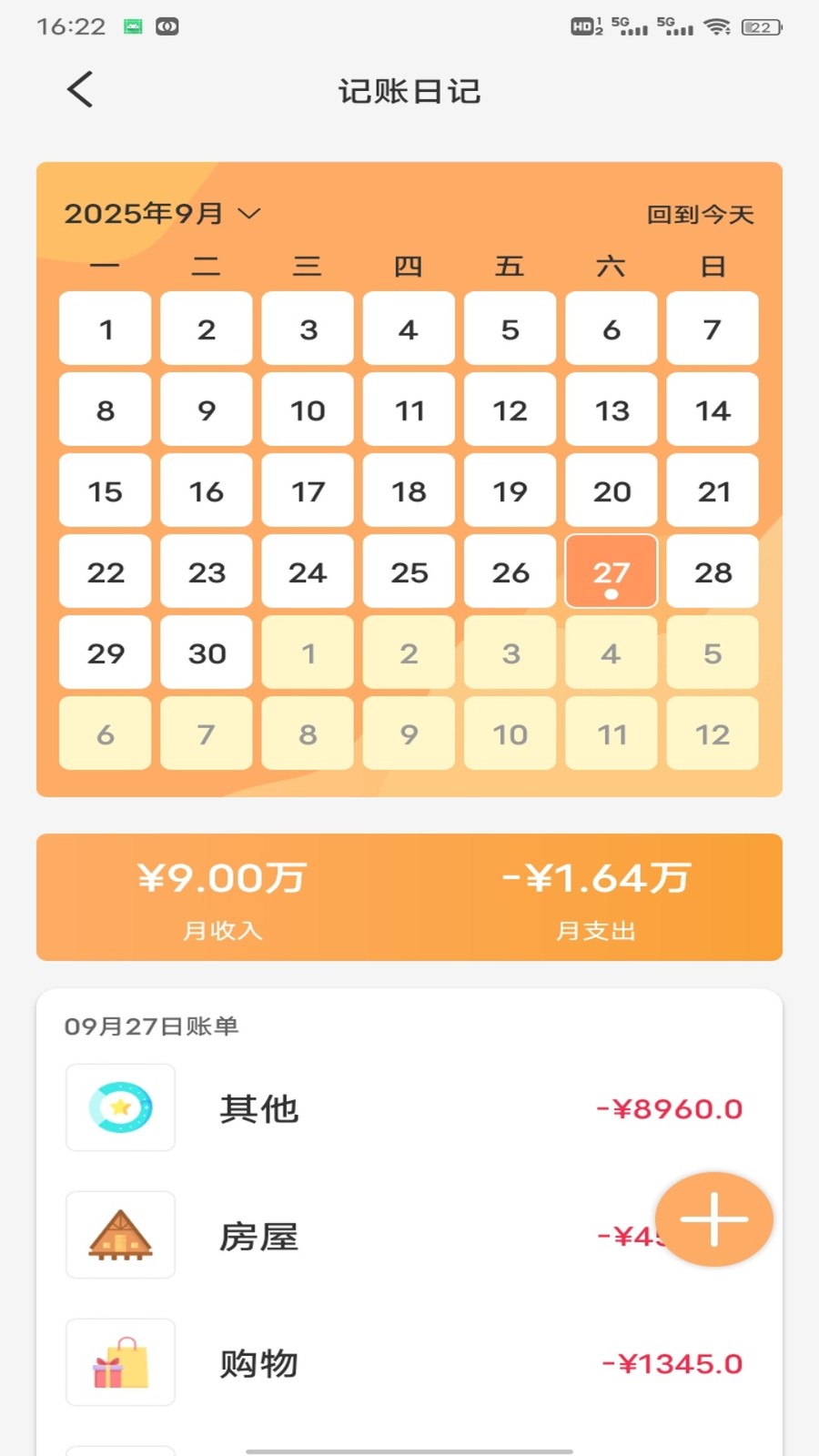819x1456 pixels.
Task: Select October 1 on the calendar
Action: coord(307,652)
